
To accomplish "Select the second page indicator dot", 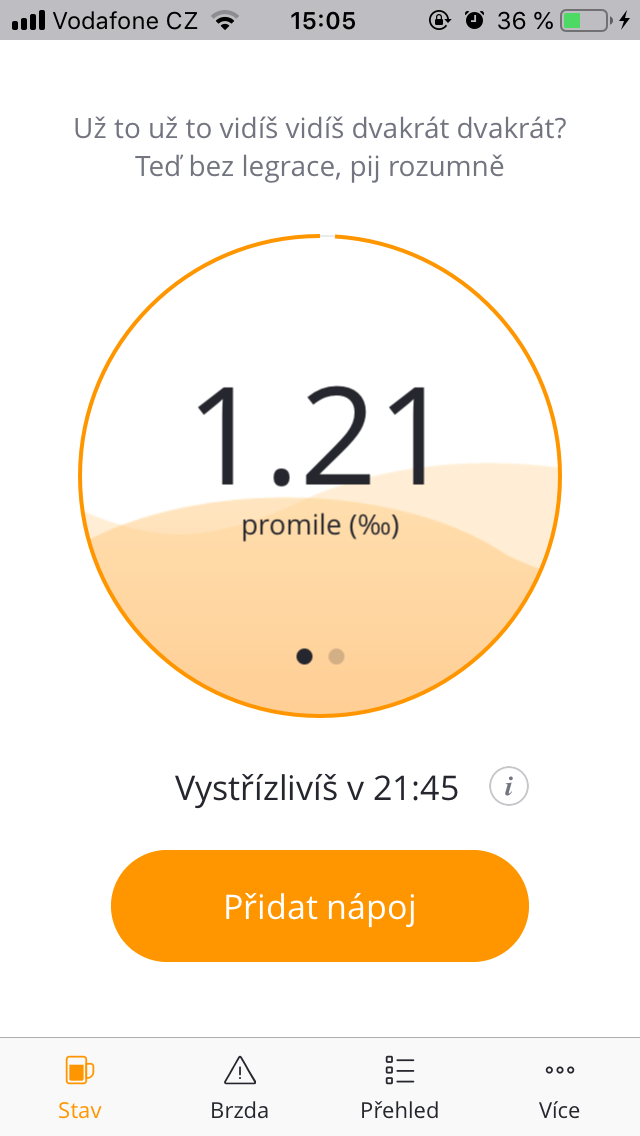I will (336, 656).
